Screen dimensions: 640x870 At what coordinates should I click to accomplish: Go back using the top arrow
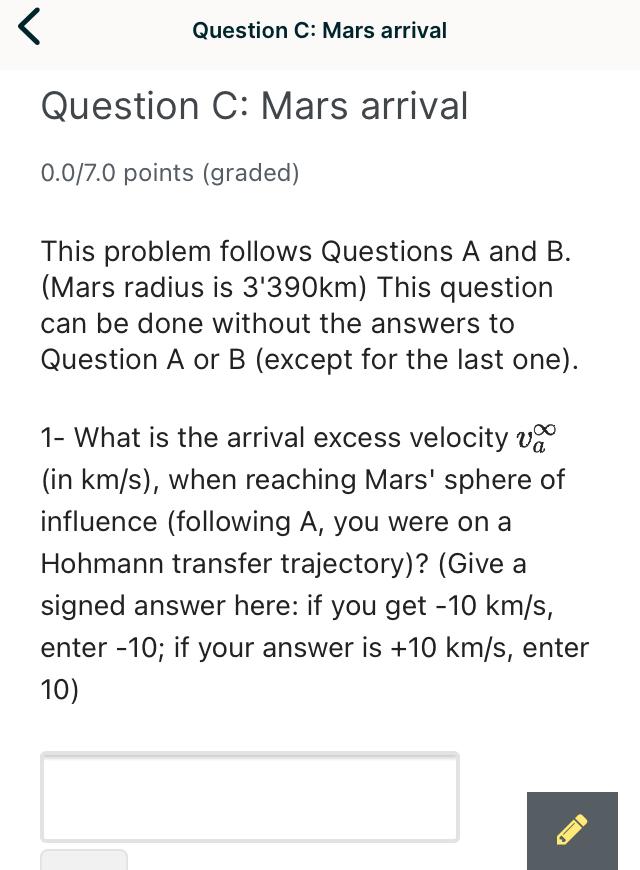pyautogui.click(x=30, y=29)
